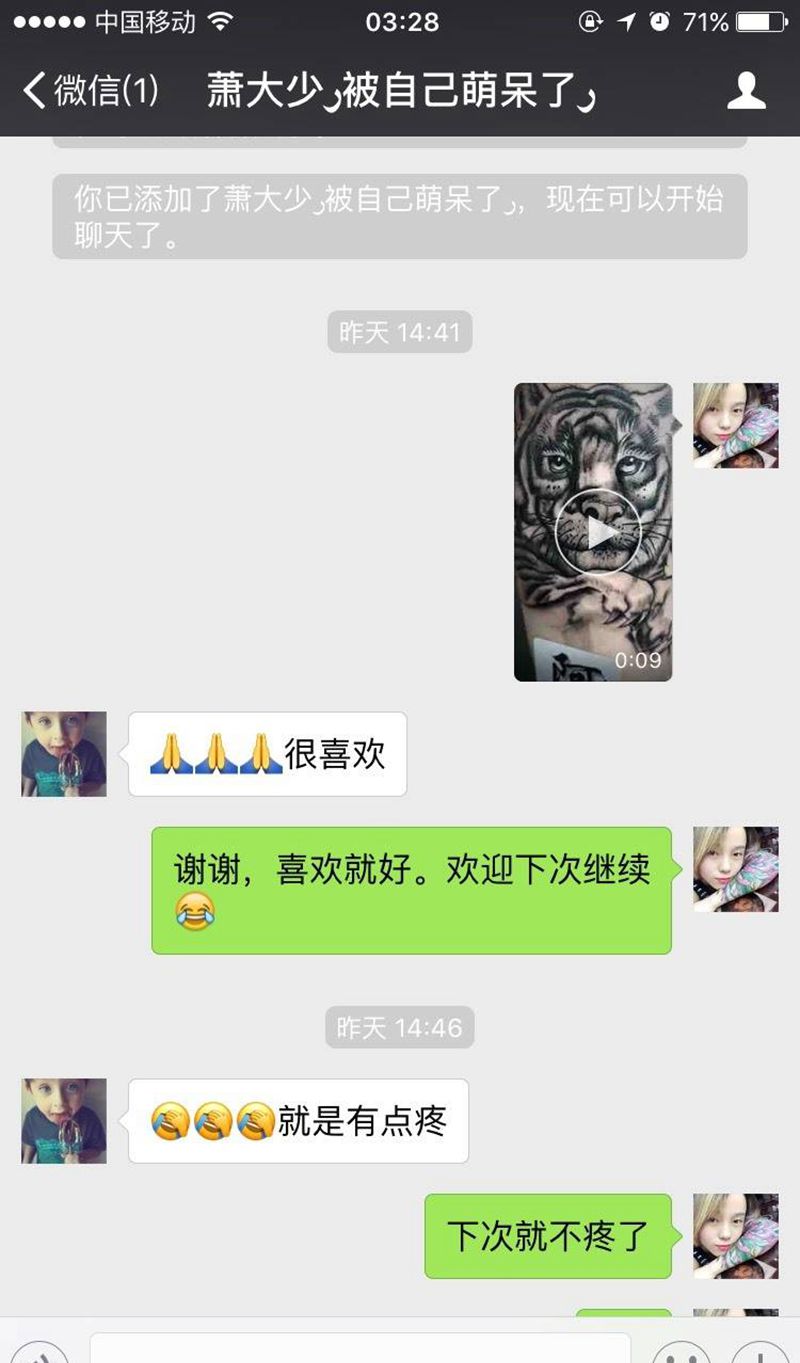Select own avatar beside "下次就不疼了"
Viewport: 800px width, 1363px height.
point(735,1235)
